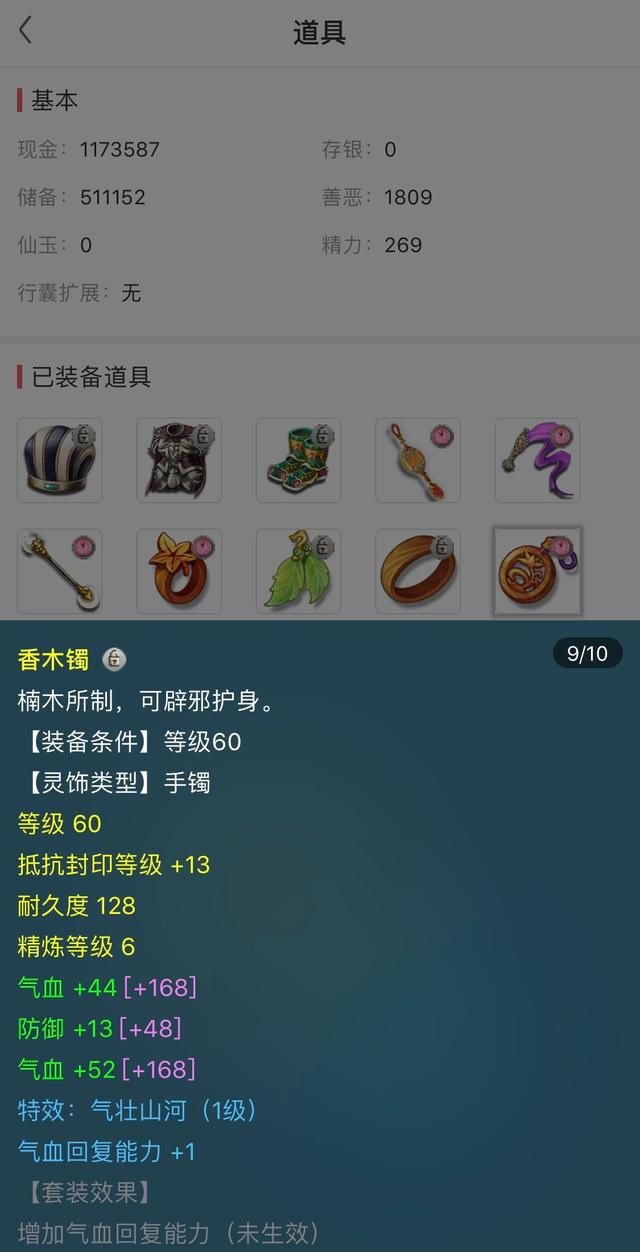Tap the selected 香木镯 amulet item
The width and height of the screenshot is (640, 1252).
[537, 571]
